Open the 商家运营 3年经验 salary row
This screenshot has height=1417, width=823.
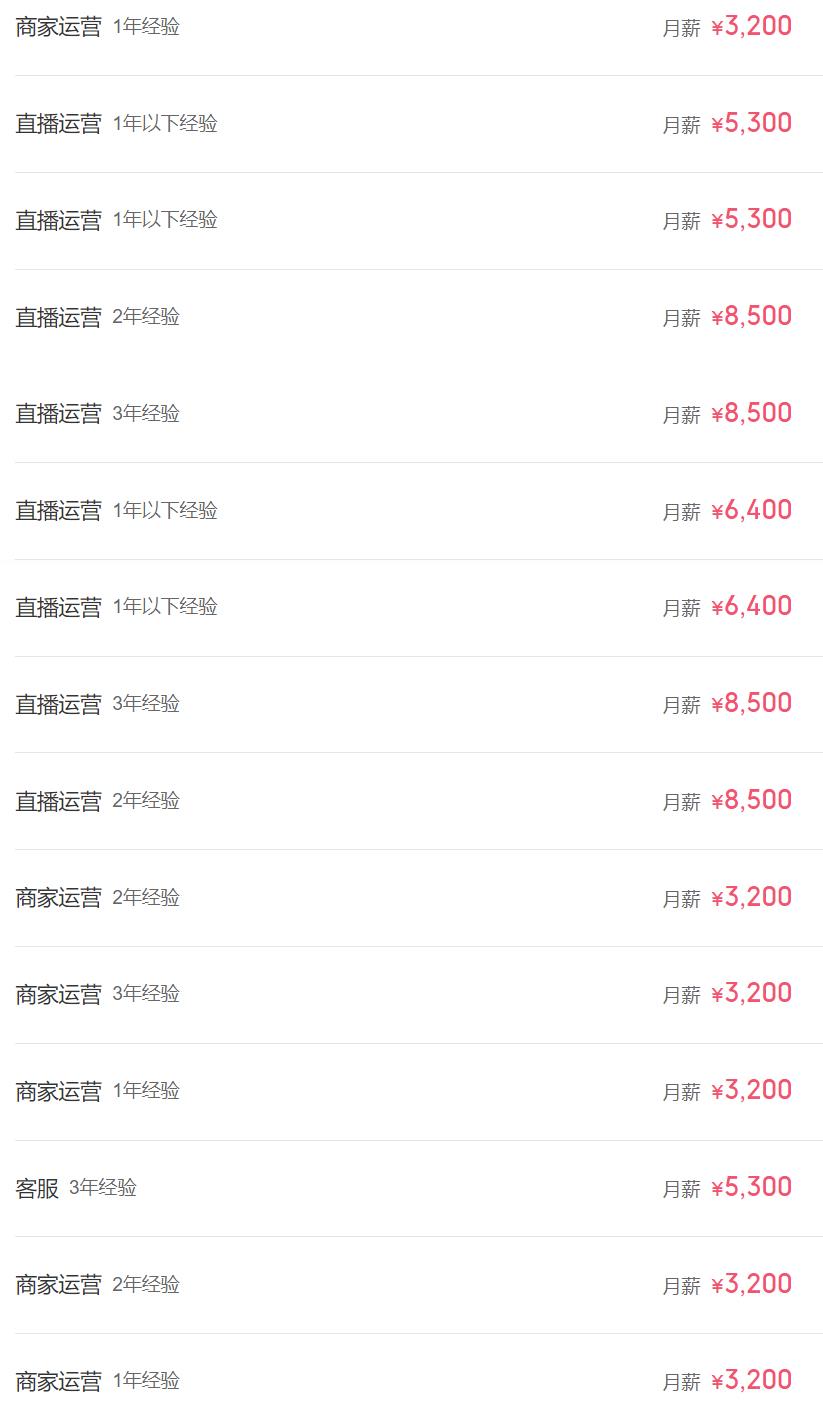coord(411,995)
